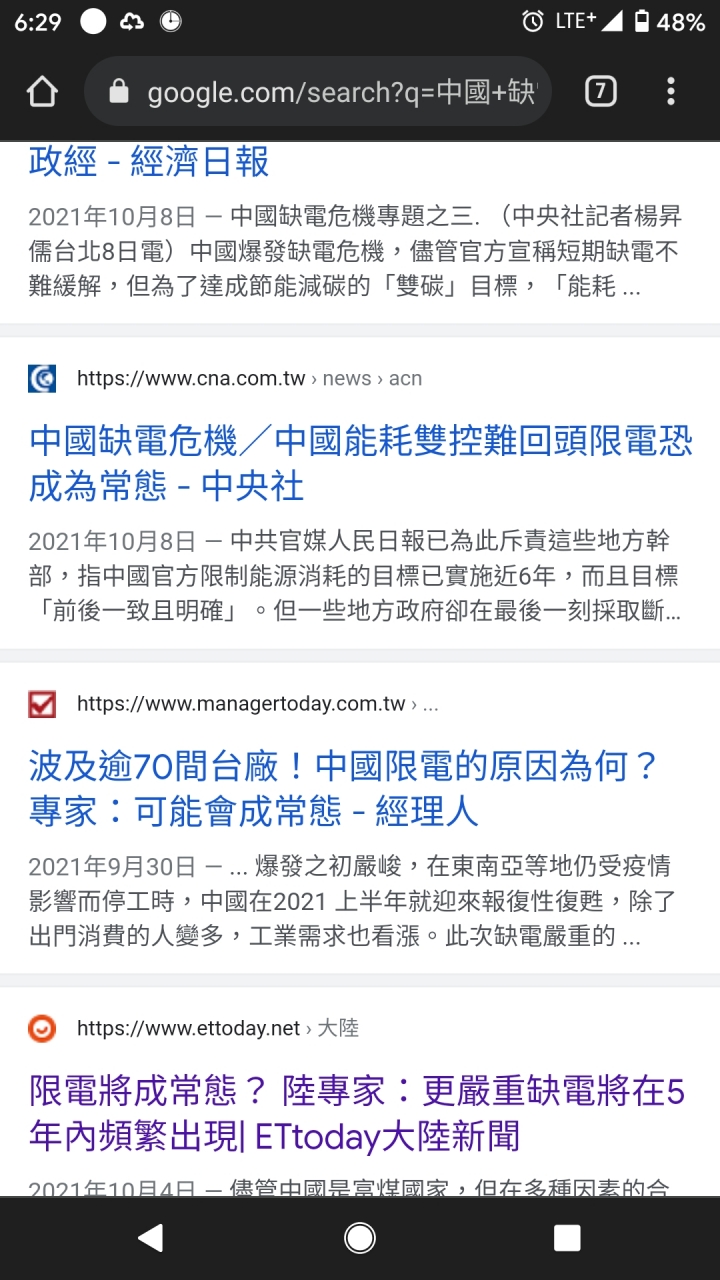Open the tab switcher showing 7 tabs

[x=600, y=92]
